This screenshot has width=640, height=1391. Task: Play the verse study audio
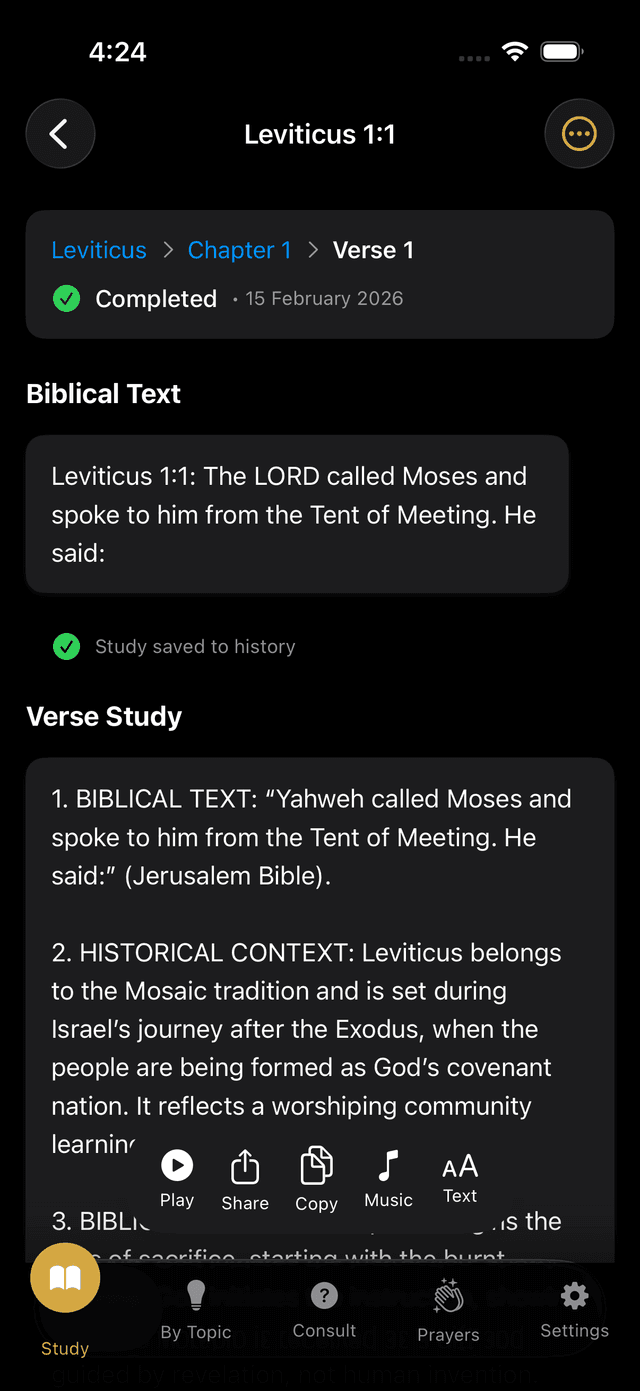[x=177, y=1177]
